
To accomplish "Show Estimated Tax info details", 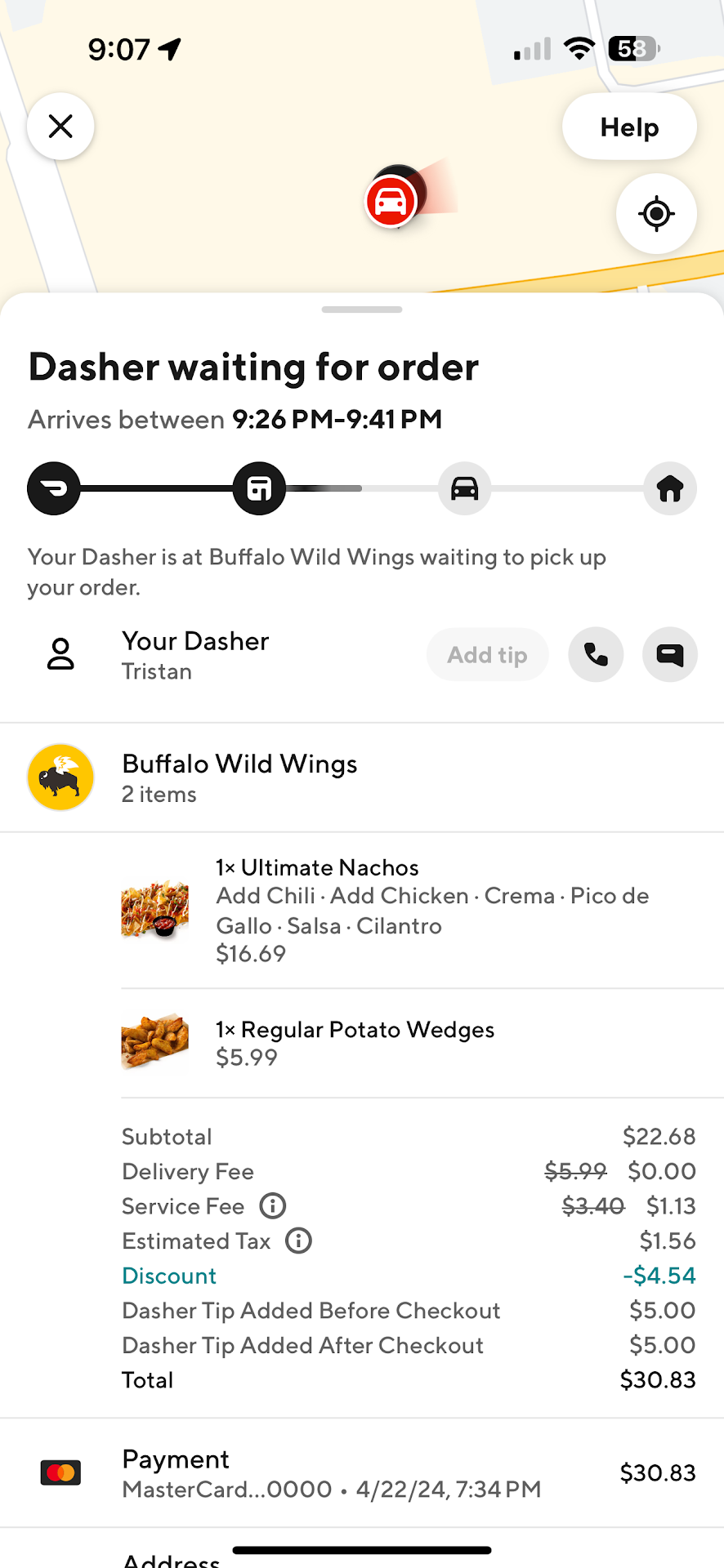I will (x=299, y=1241).
